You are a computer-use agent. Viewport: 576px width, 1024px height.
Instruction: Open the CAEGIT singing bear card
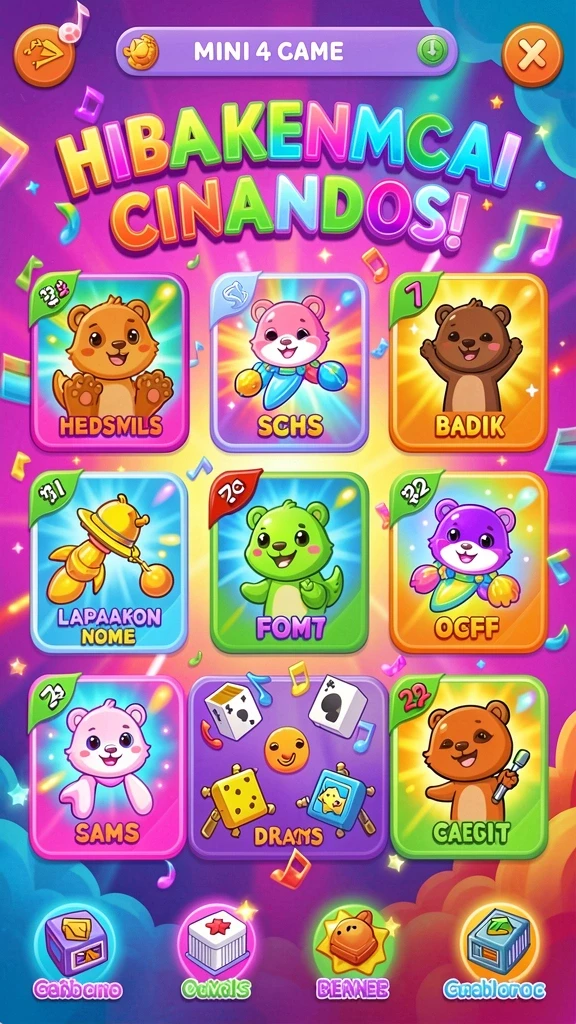click(x=468, y=767)
